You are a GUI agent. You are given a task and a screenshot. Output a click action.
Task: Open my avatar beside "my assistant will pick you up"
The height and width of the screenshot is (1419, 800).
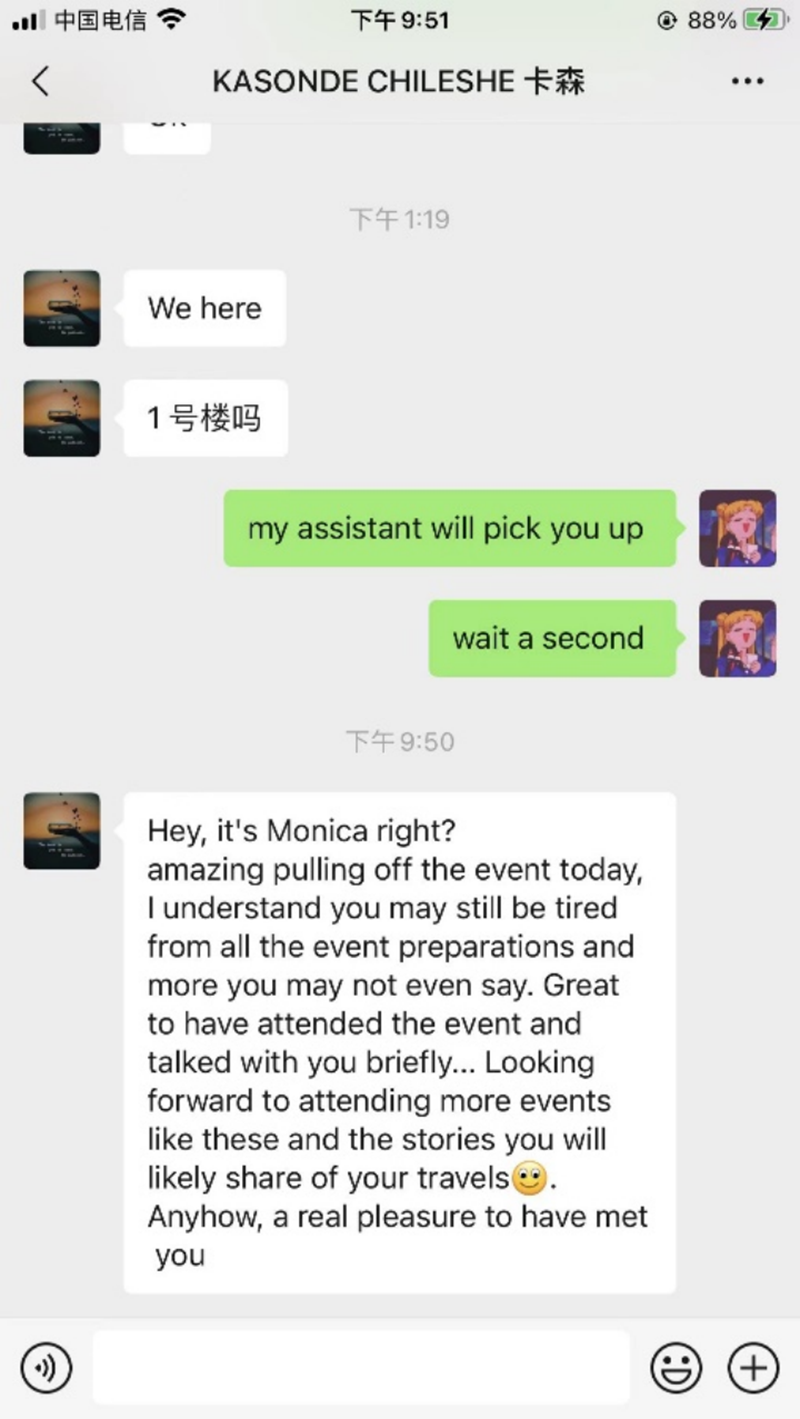737,528
